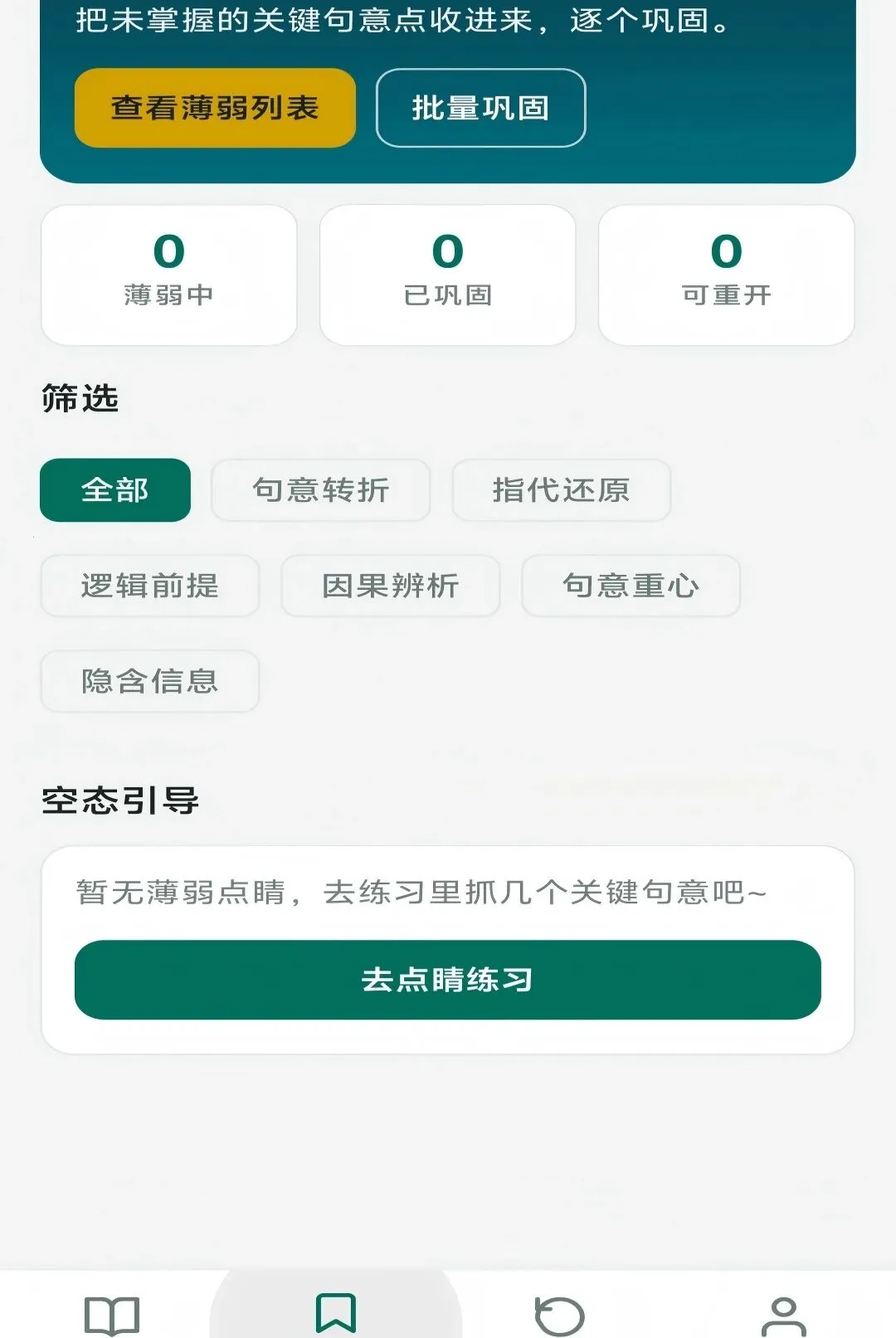Filter by 隐含信息
Image resolution: width=896 pixels, height=1338 pixels.
[x=149, y=681]
